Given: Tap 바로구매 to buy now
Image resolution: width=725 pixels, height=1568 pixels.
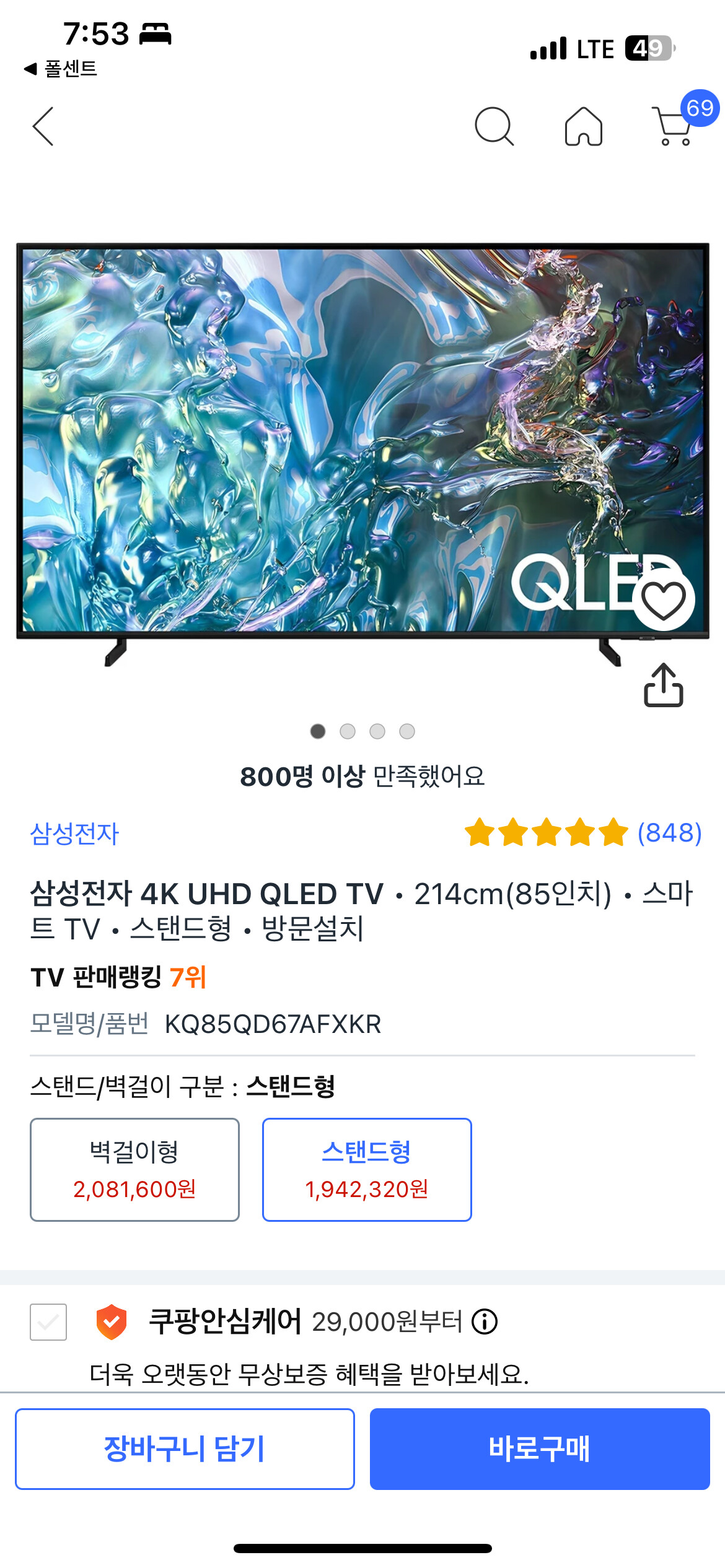Looking at the screenshot, I should [541, 1447].
